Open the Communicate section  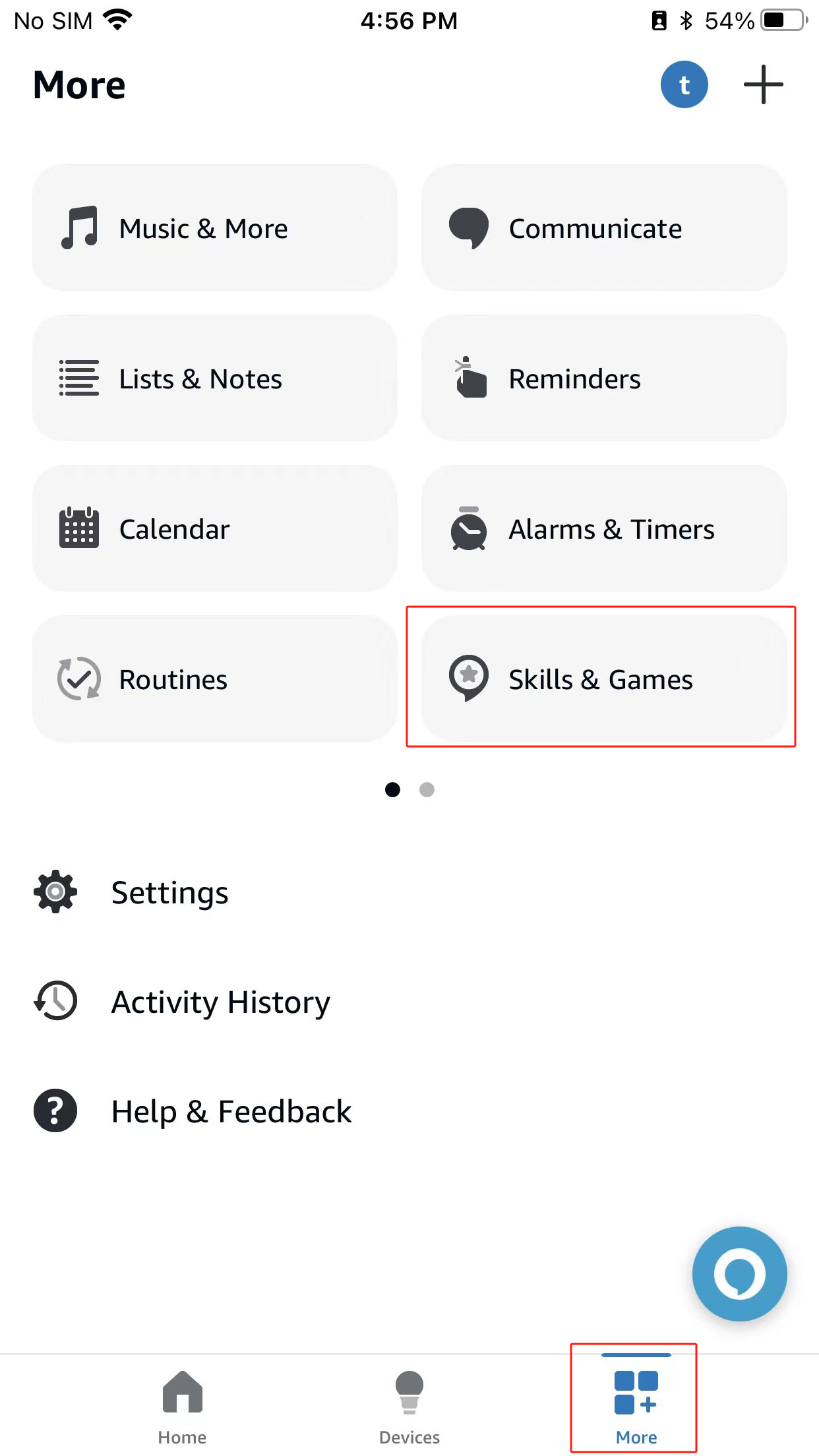(604, 228)
